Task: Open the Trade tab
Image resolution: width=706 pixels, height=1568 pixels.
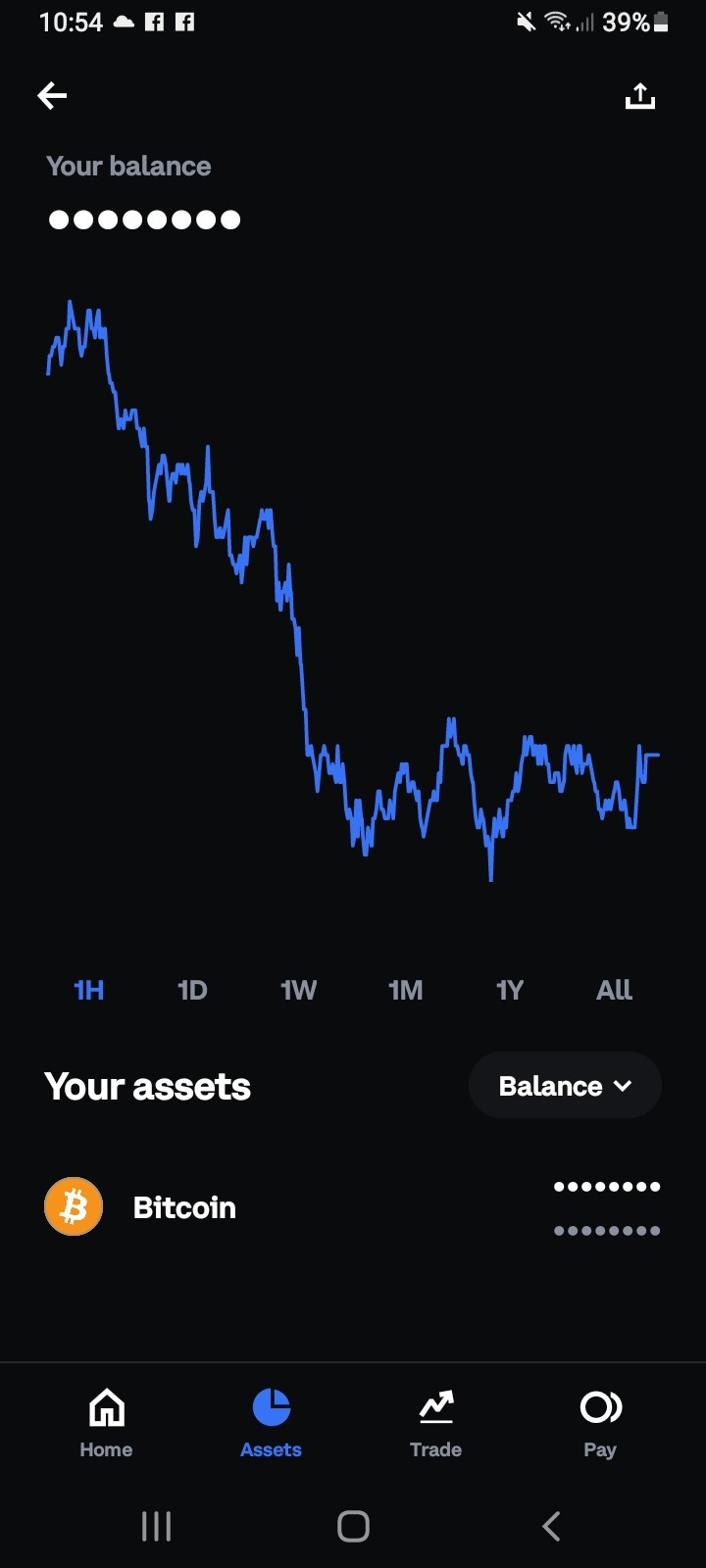Action: [435, 1423]
